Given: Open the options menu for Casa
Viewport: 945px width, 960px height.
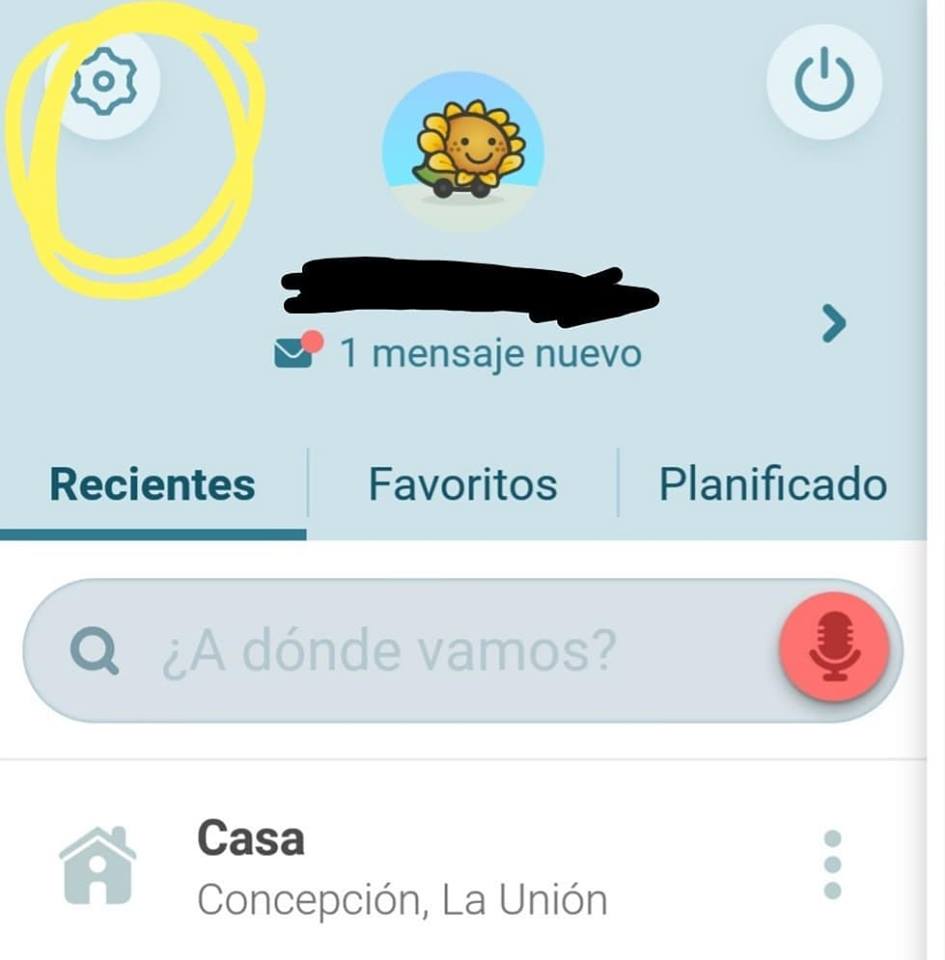Looking at the screenshot, I should click(x=832, y=864).
